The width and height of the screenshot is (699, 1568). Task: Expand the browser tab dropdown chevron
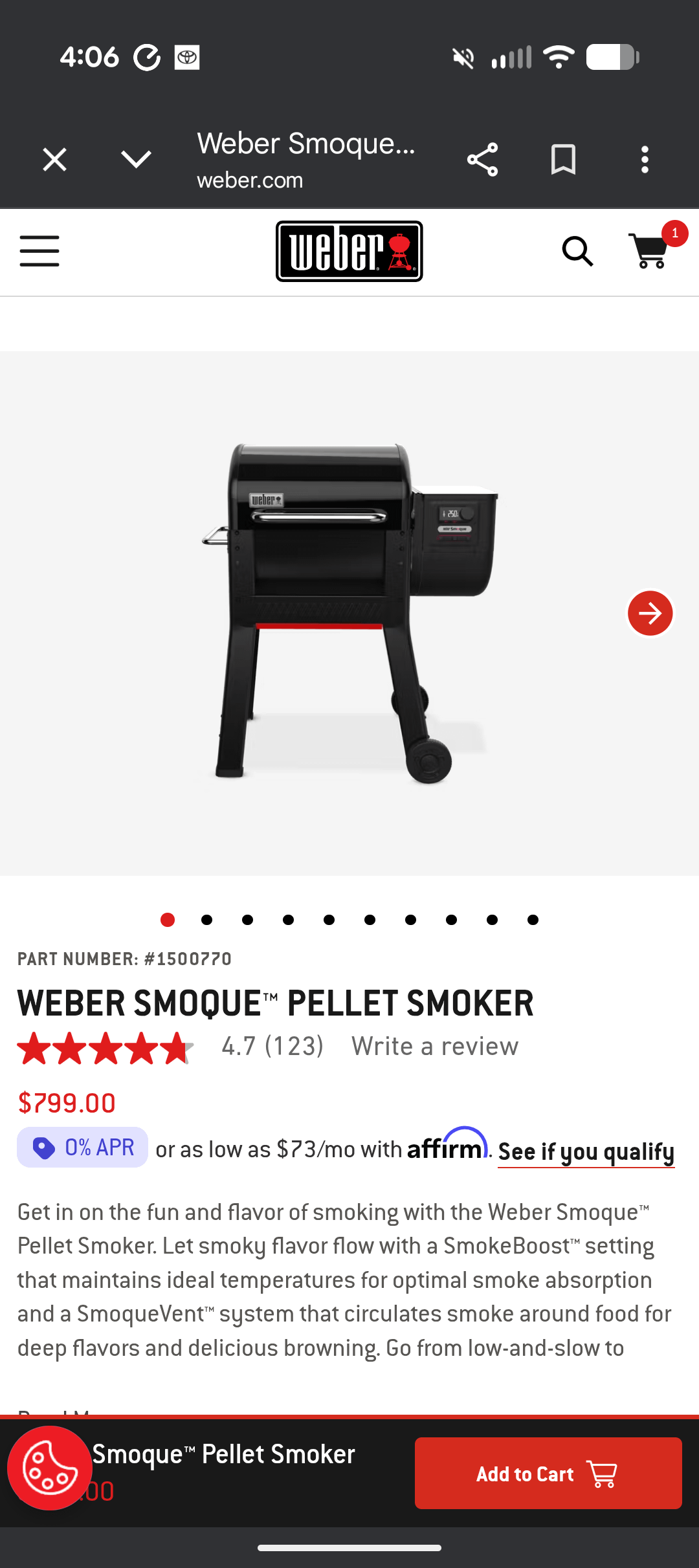(136, 159)
